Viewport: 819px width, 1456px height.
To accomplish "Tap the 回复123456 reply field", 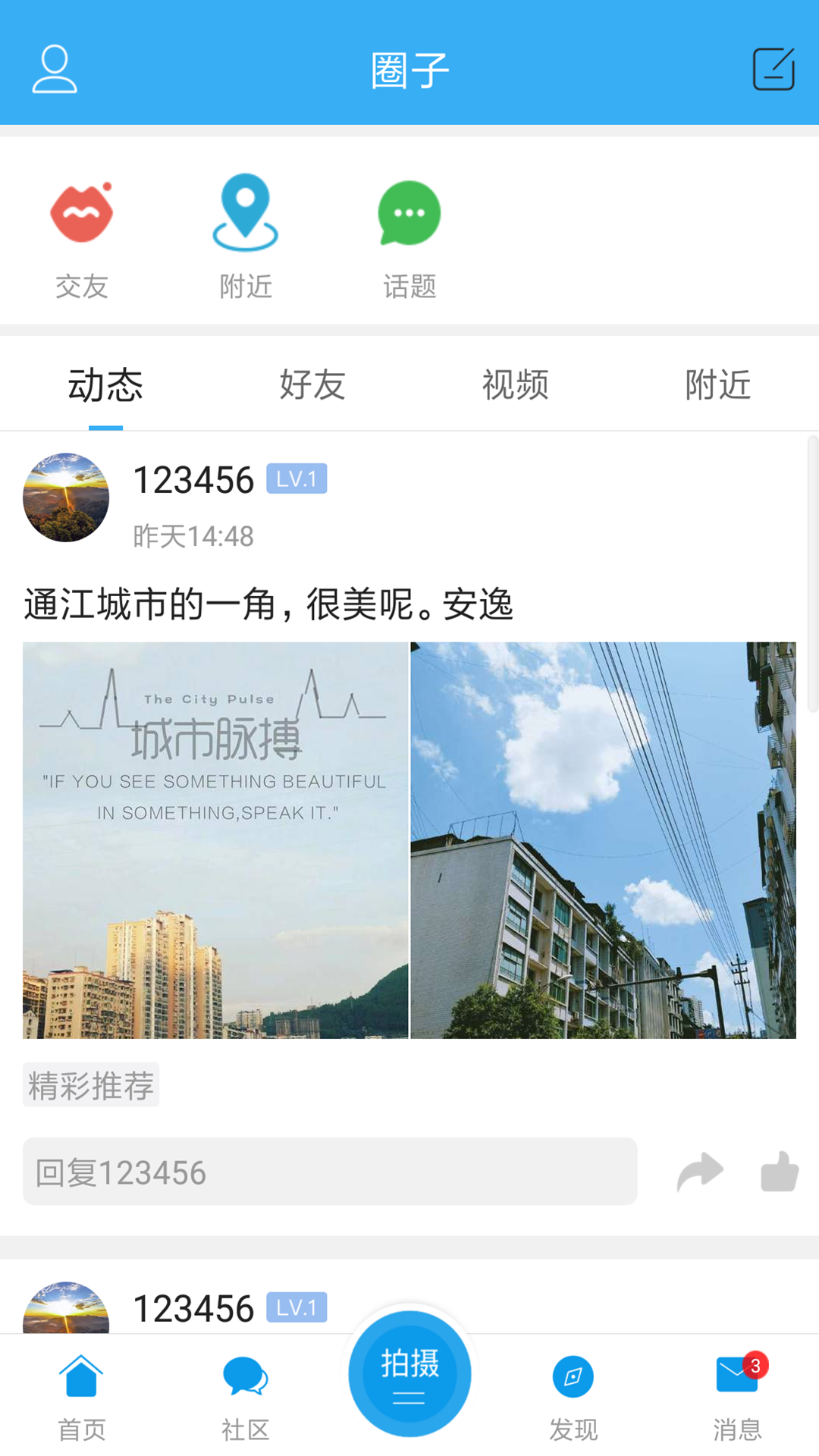I will [330, 1172].
